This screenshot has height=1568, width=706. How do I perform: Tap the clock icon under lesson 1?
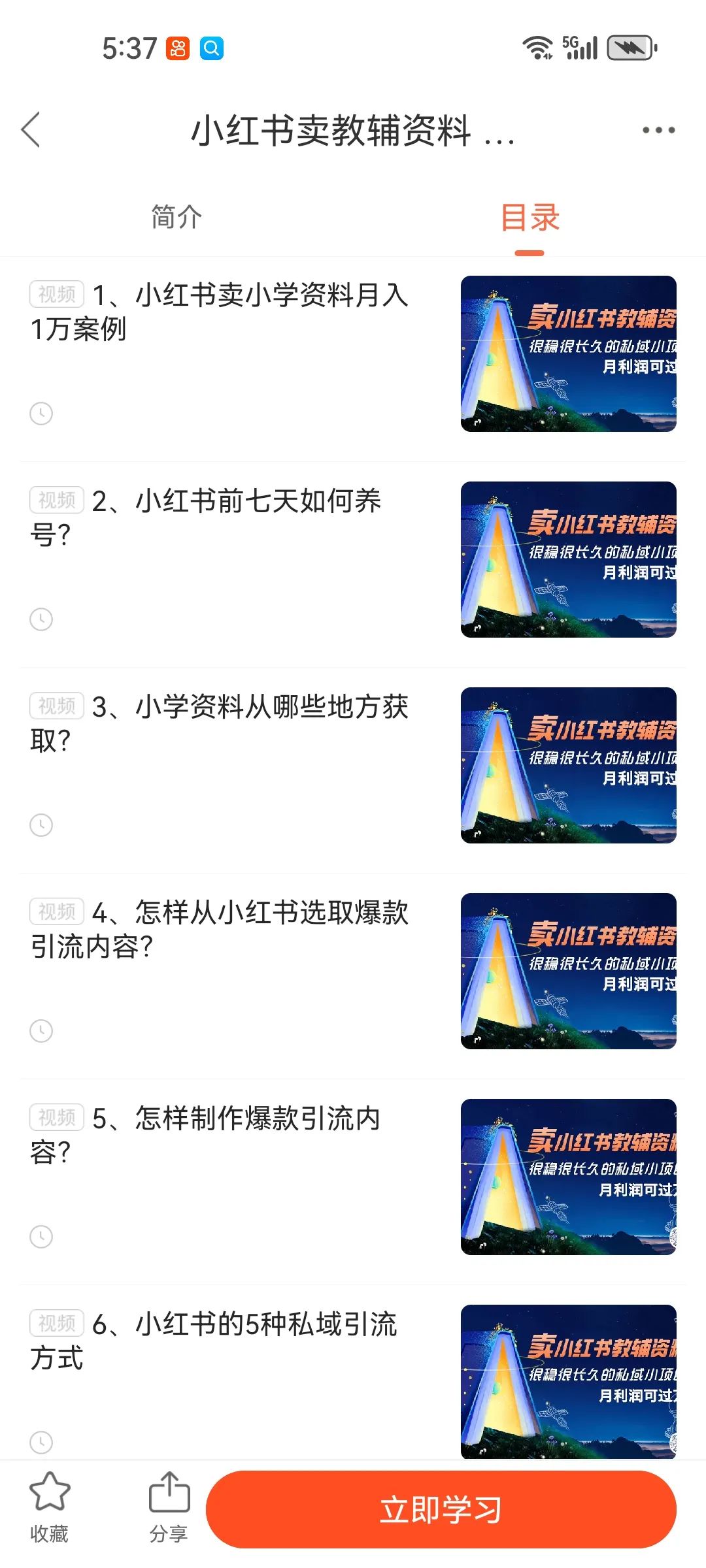(42, 414)
